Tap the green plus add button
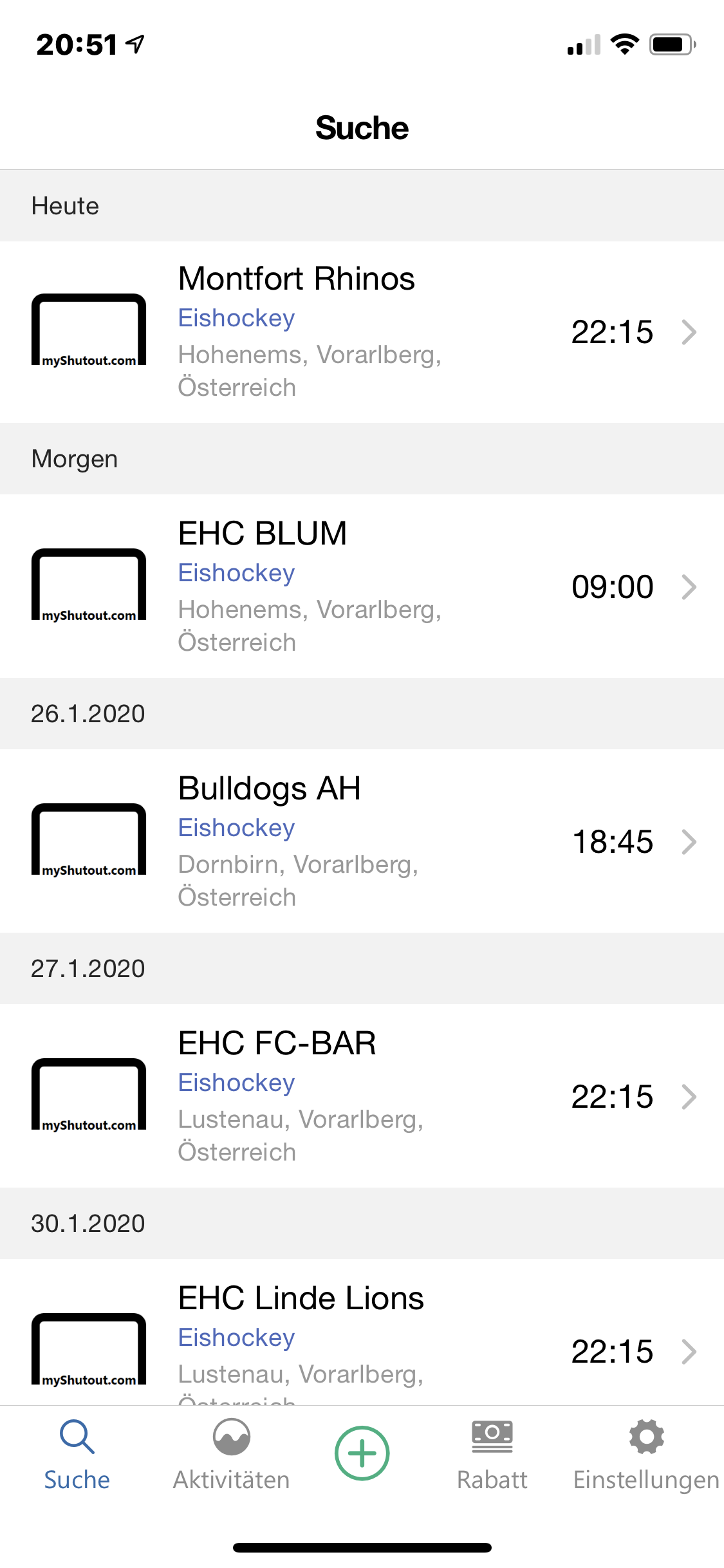This screenshot has width=724, height=1568. (362, 1453)
